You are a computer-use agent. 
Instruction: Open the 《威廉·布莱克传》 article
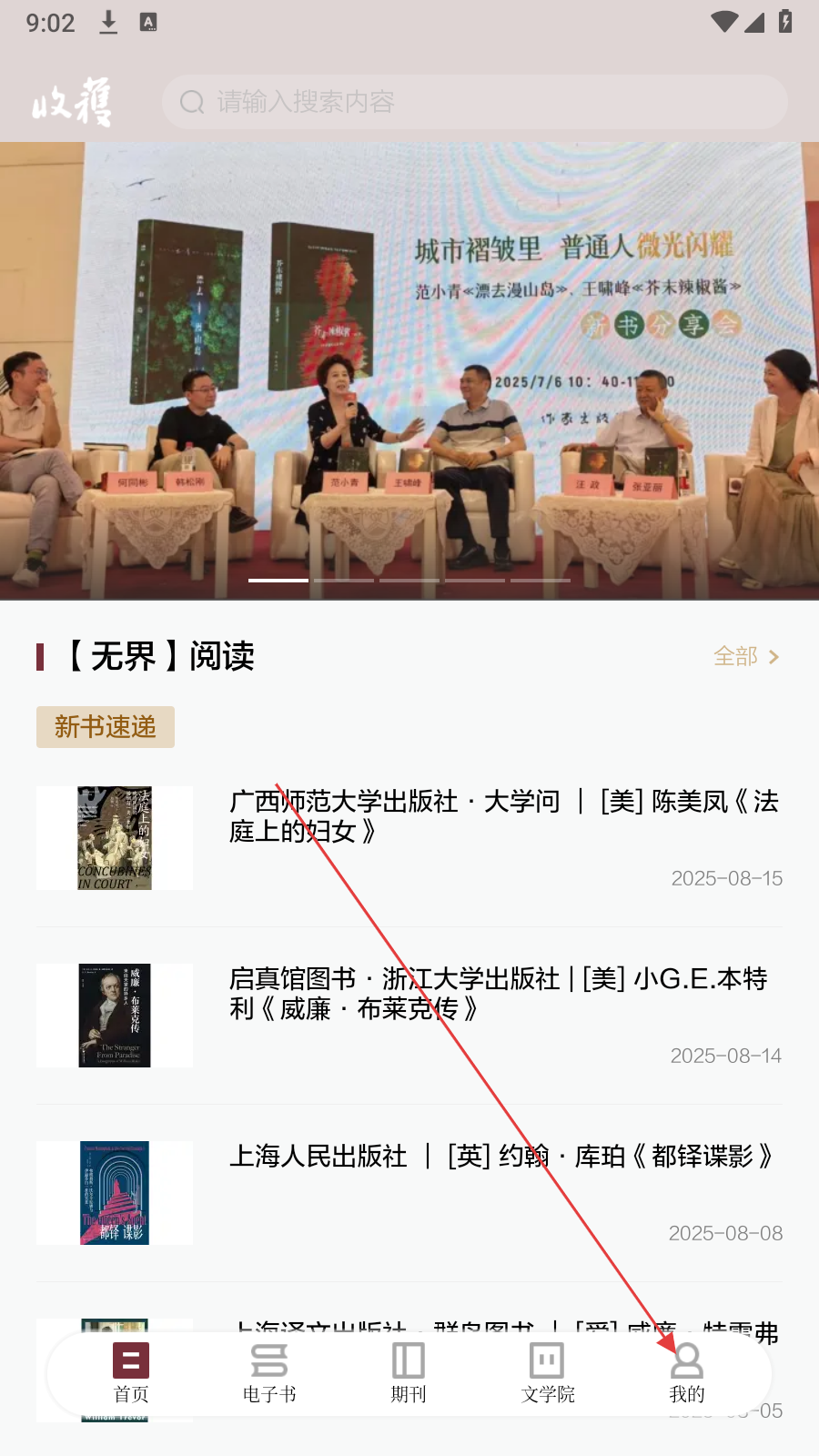[499, 994]
